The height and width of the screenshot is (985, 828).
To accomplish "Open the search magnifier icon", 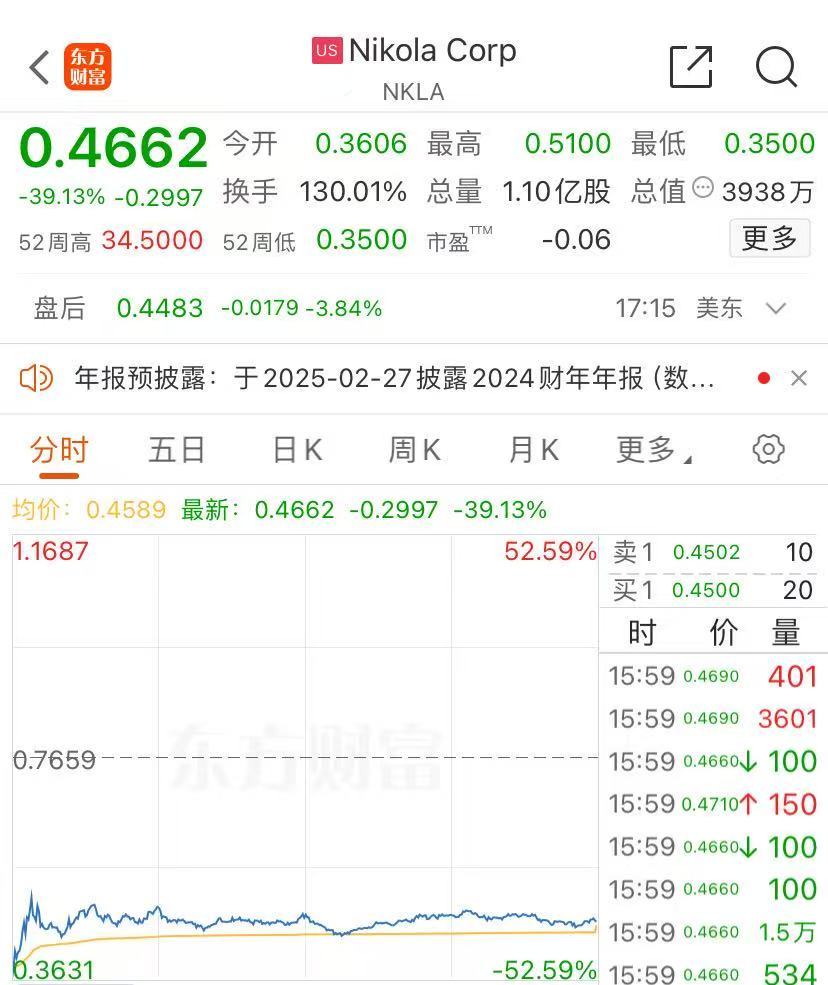I will pos(776,67).
